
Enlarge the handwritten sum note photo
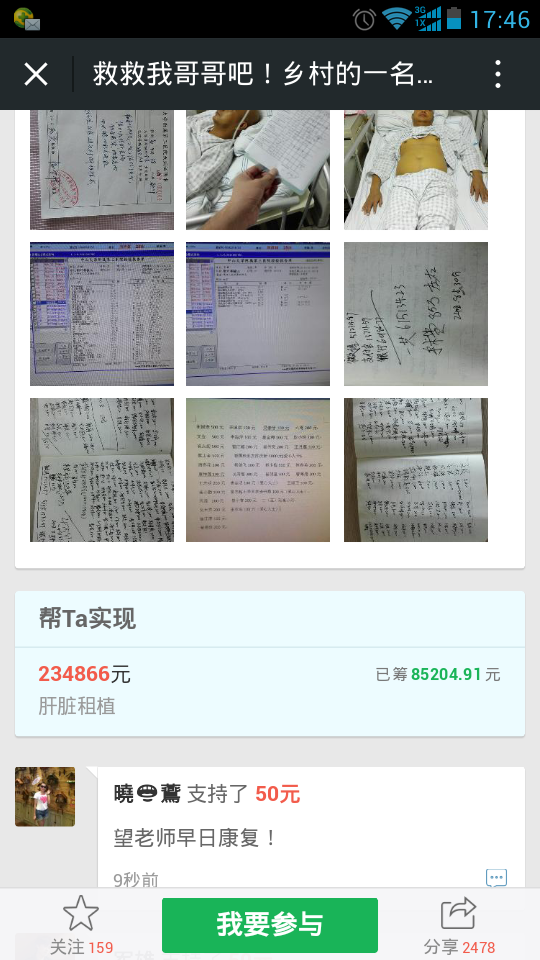[416, 314]
